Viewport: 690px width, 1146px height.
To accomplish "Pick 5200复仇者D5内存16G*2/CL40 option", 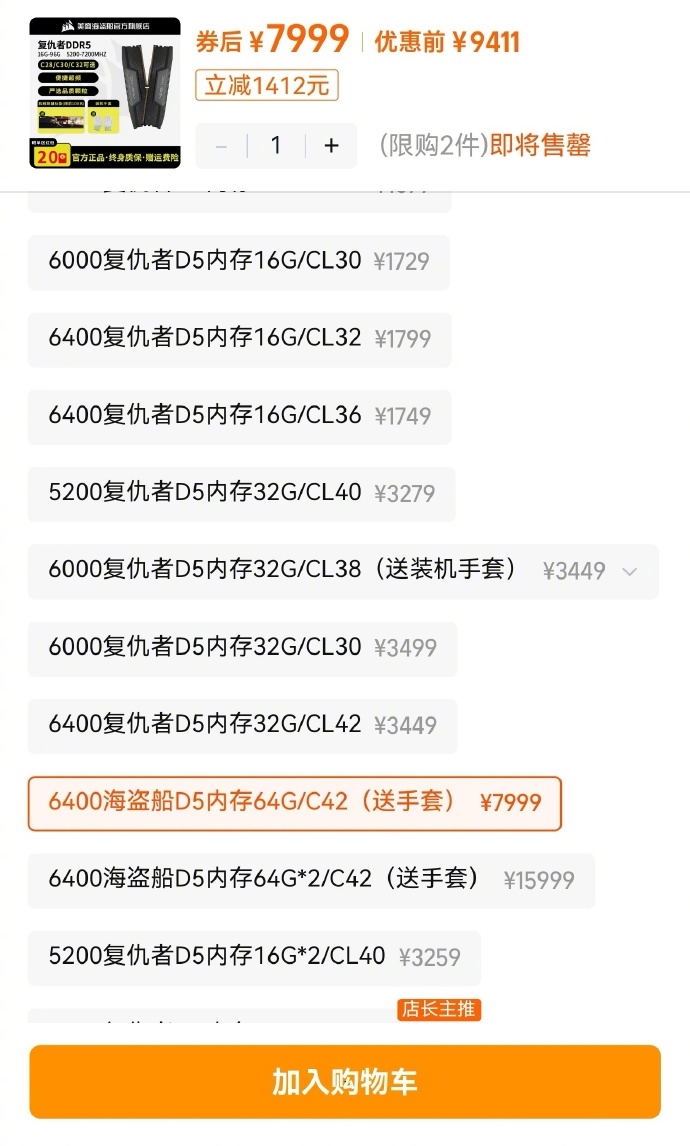I will [253, 957].
